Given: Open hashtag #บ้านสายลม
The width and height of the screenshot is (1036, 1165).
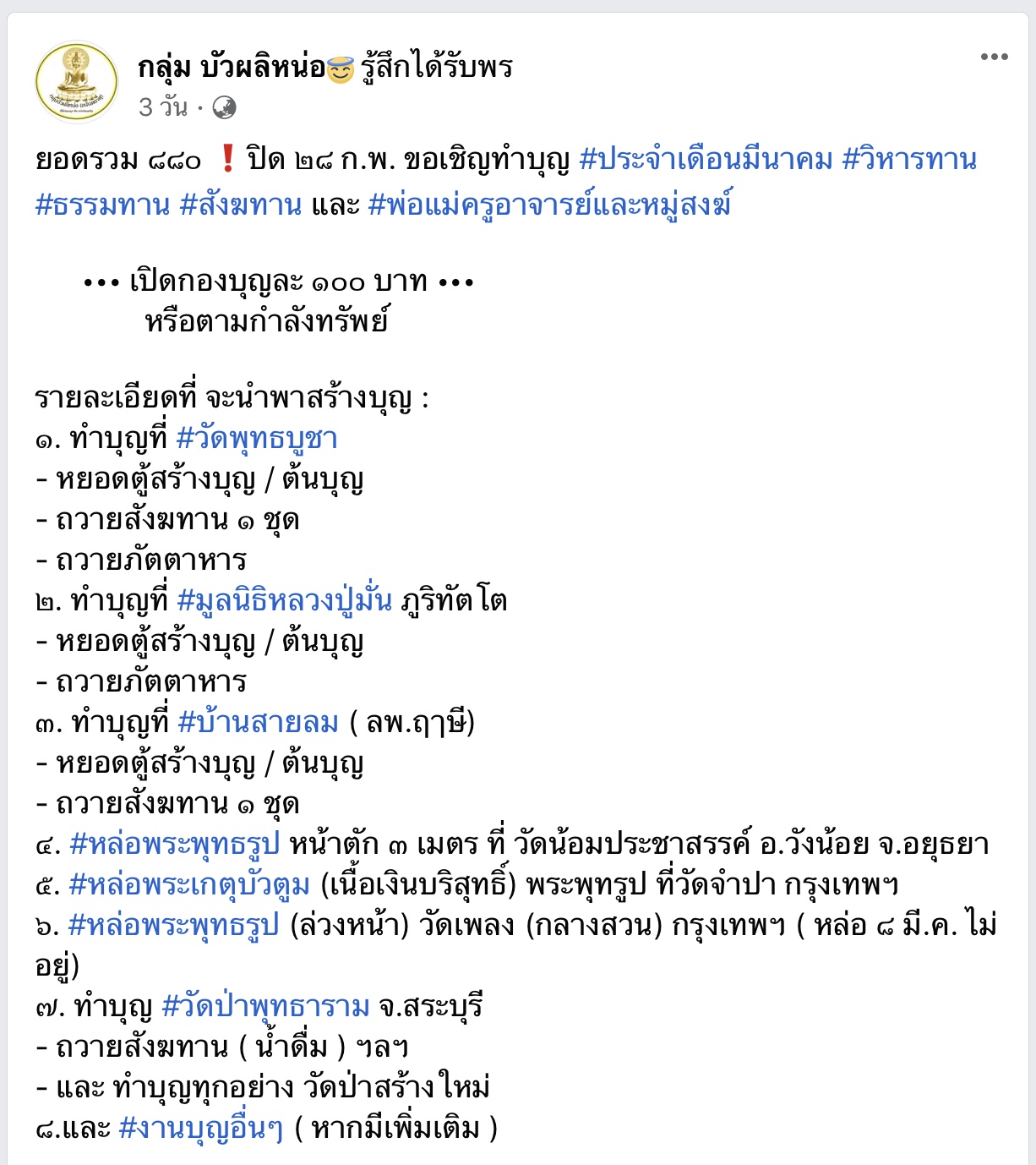Looking at the screenshot, I should pos(259,723).
